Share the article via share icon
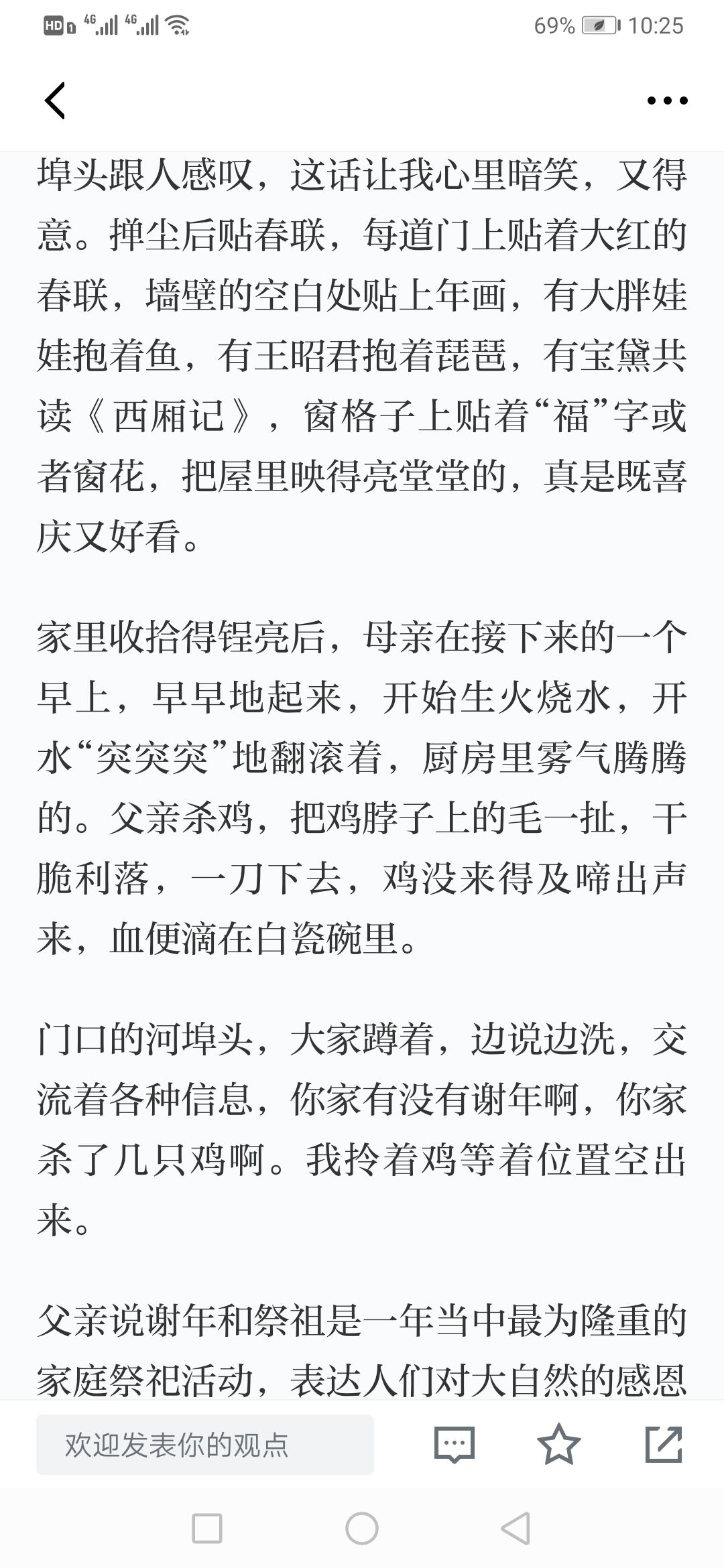 click(664, 1444)
